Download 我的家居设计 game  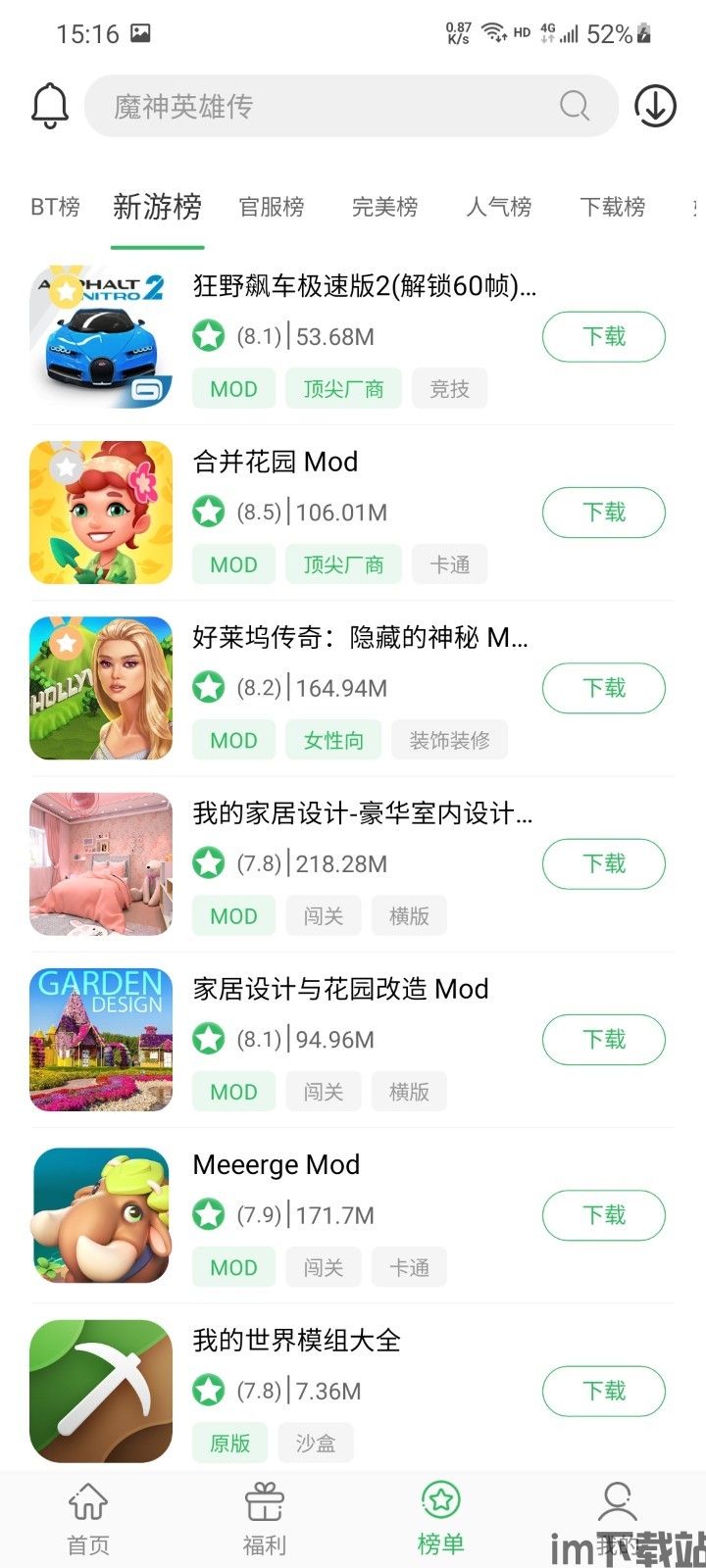[x=604, y=863]
